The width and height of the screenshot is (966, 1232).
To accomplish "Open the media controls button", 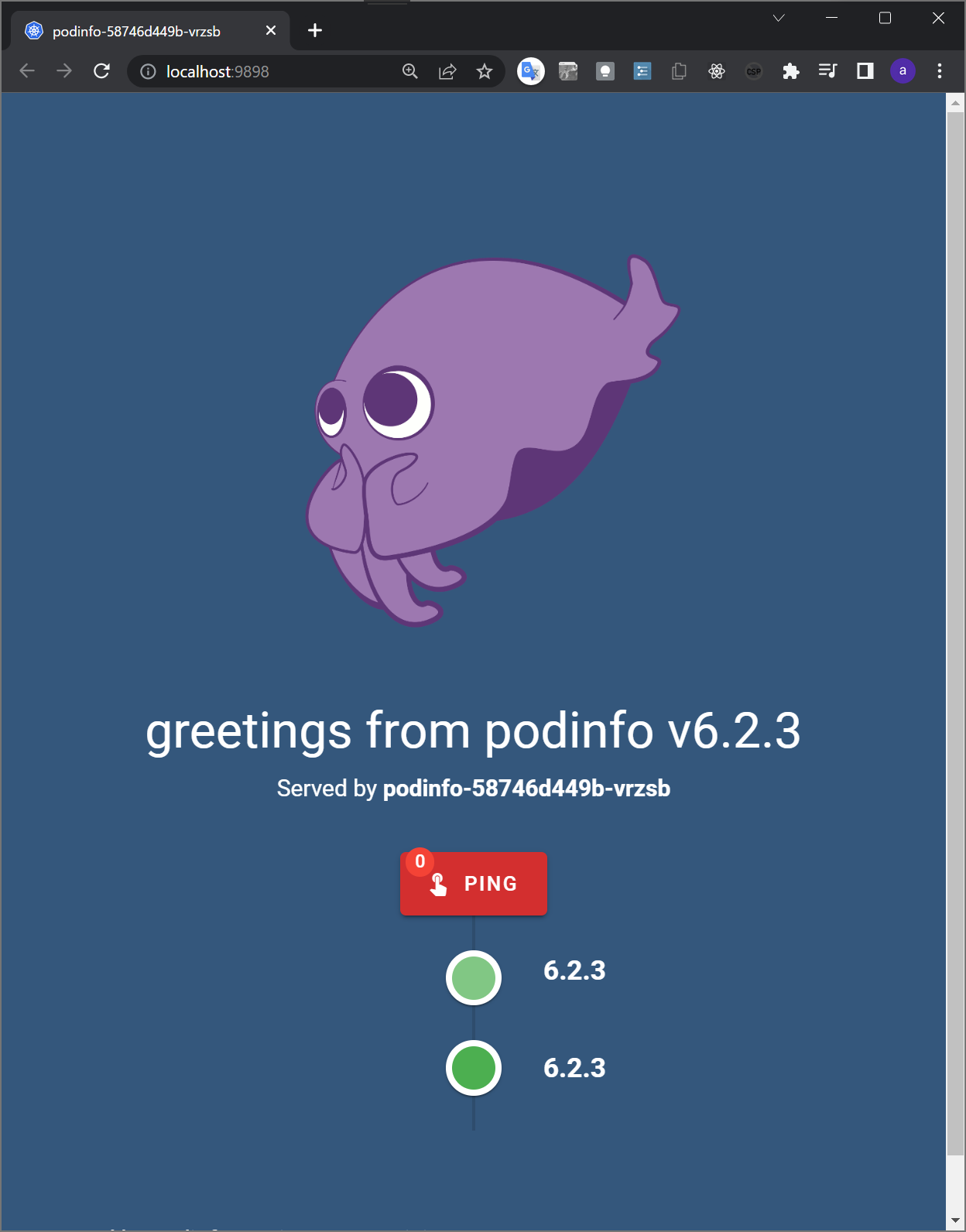I will (827, 71).
